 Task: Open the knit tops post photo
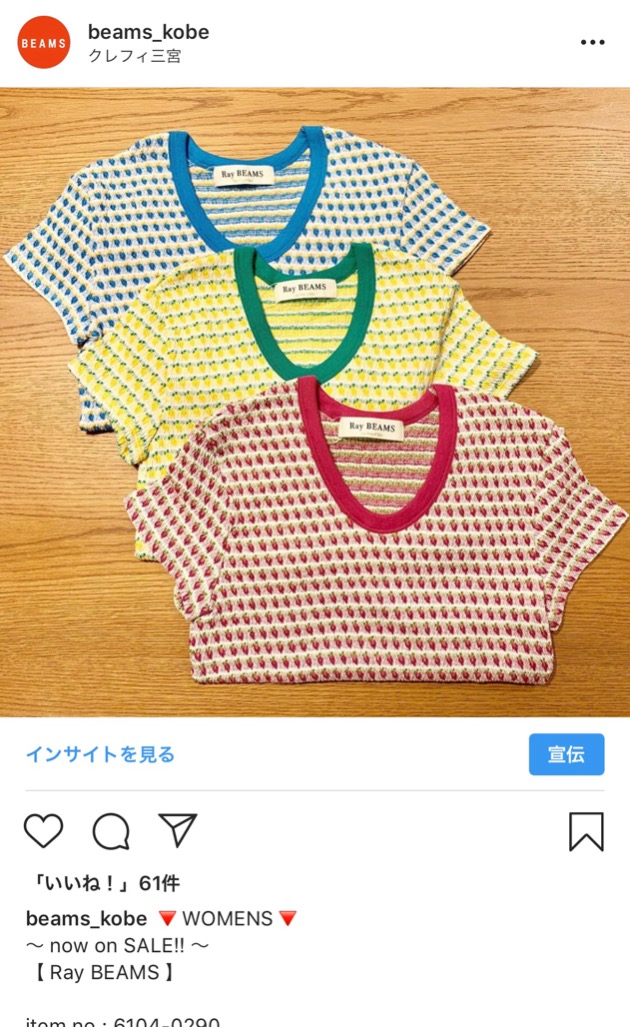(x=315, y=402)
